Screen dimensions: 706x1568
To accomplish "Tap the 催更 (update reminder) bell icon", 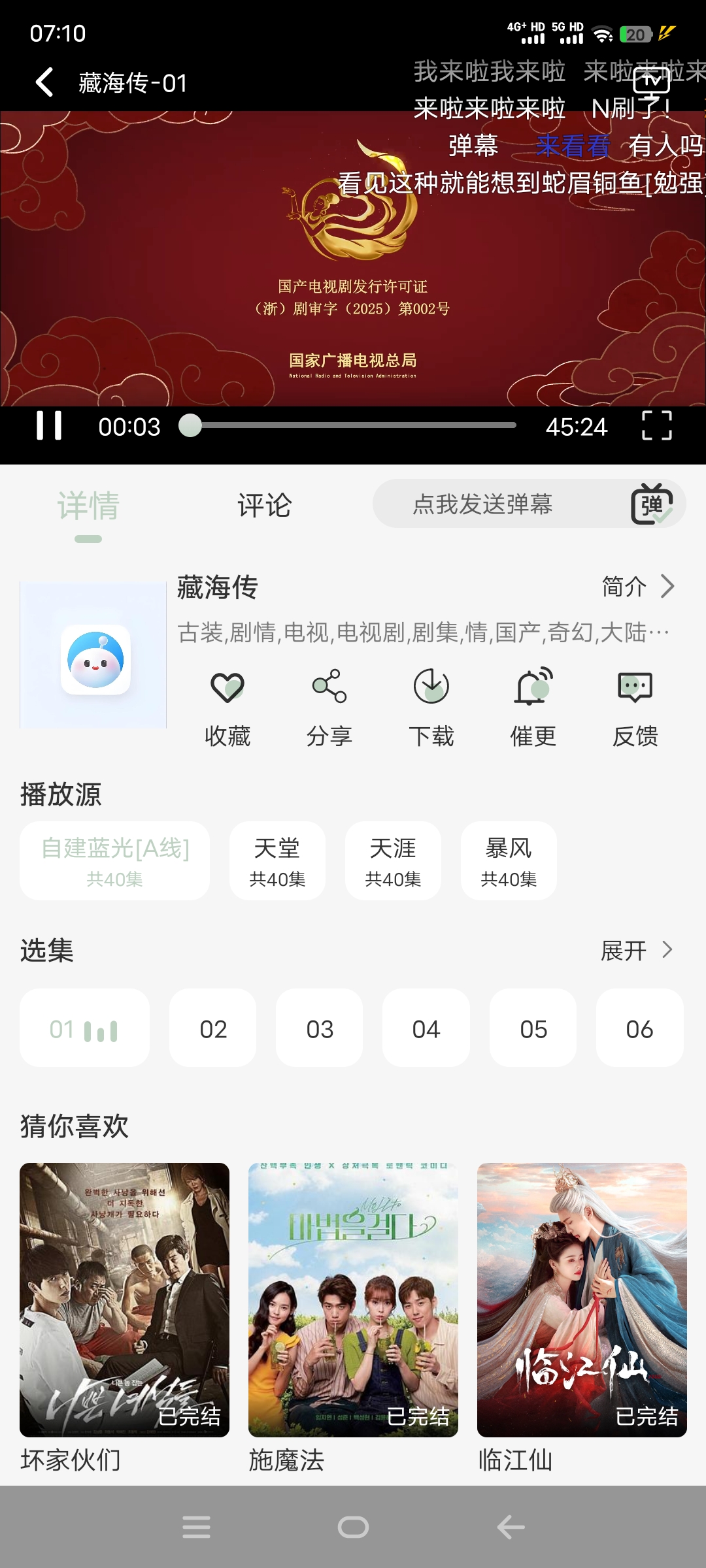I will (x=533, y=687).
